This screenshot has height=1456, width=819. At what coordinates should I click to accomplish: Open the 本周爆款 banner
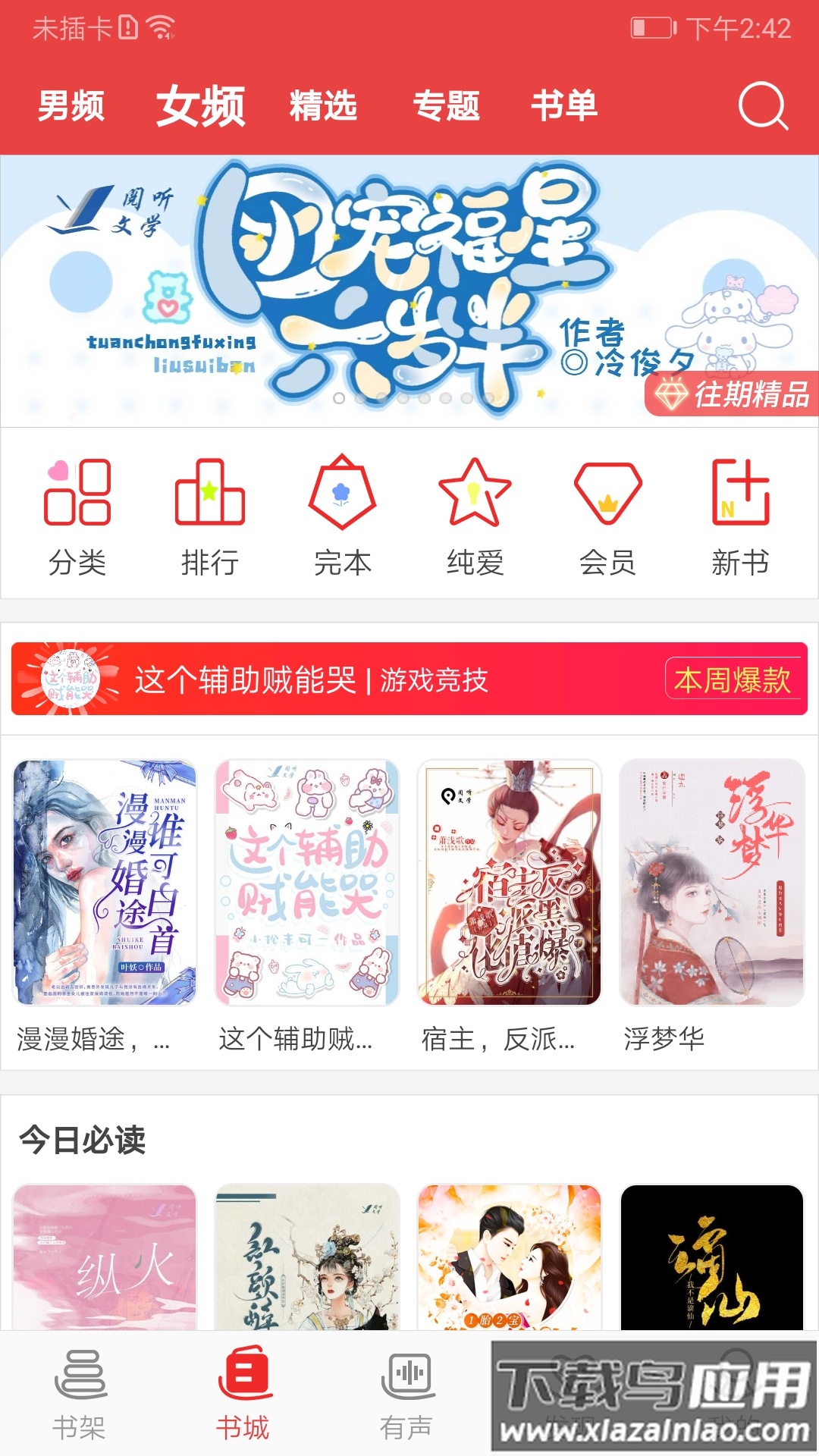pos(409,679)
